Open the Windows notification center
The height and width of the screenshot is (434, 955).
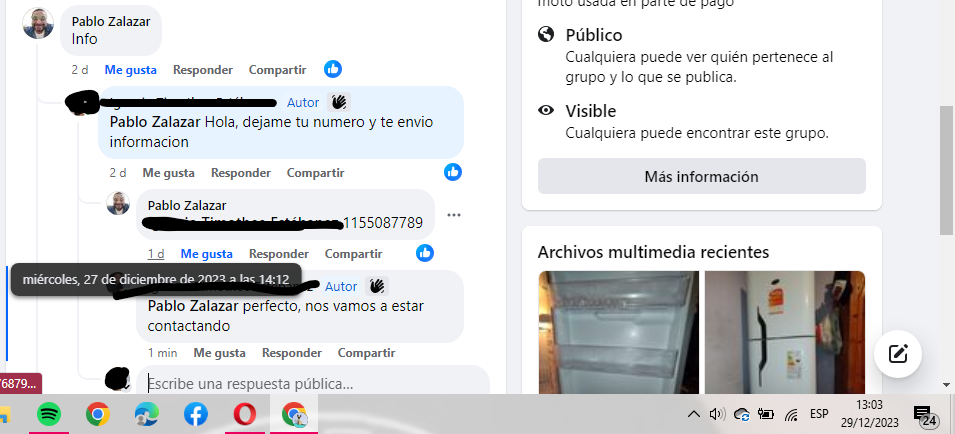(924, 414)
